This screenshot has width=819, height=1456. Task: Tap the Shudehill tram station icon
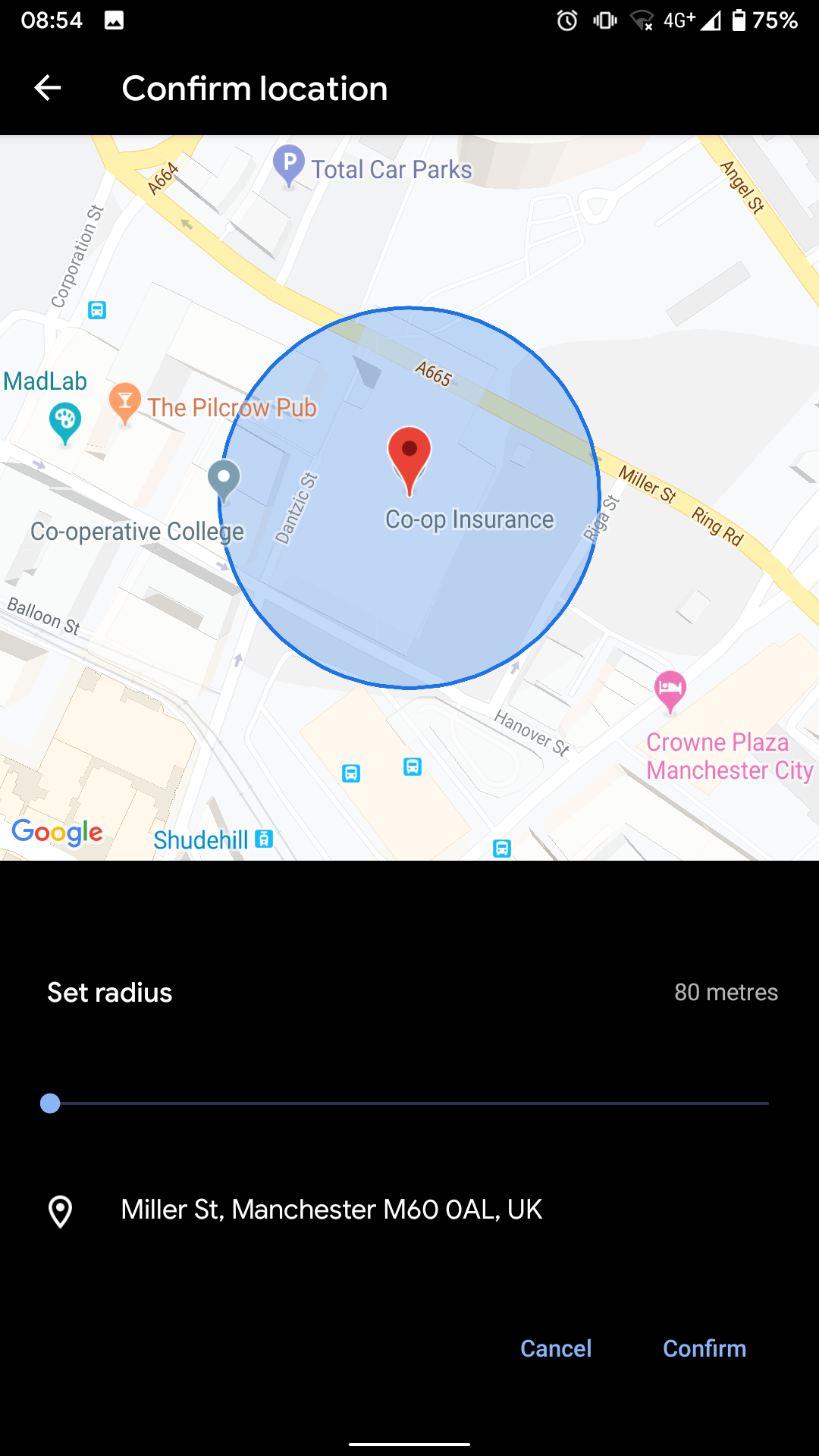click(x=264, y=838)
